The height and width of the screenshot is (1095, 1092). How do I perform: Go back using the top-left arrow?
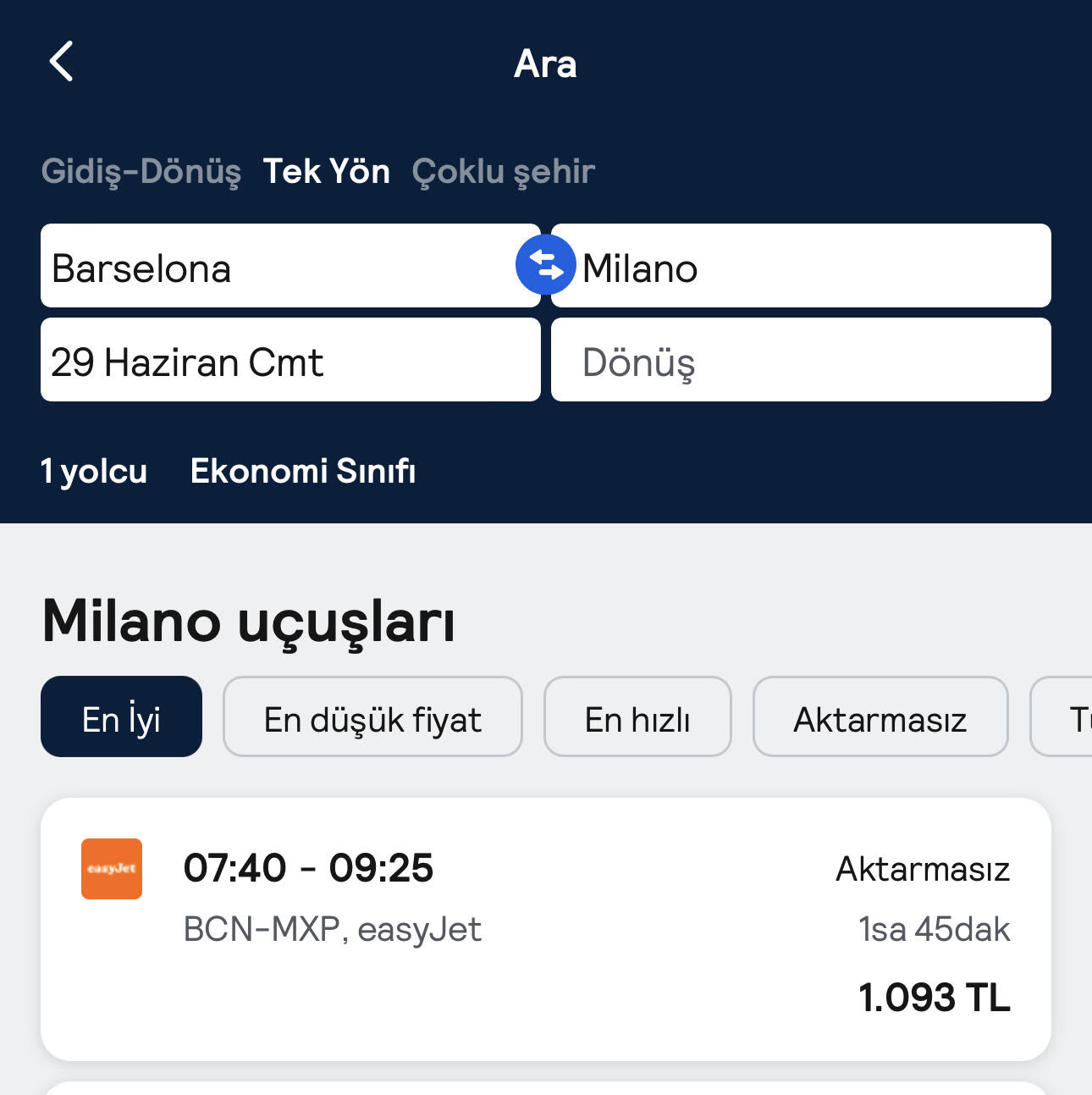click(61, 62)
